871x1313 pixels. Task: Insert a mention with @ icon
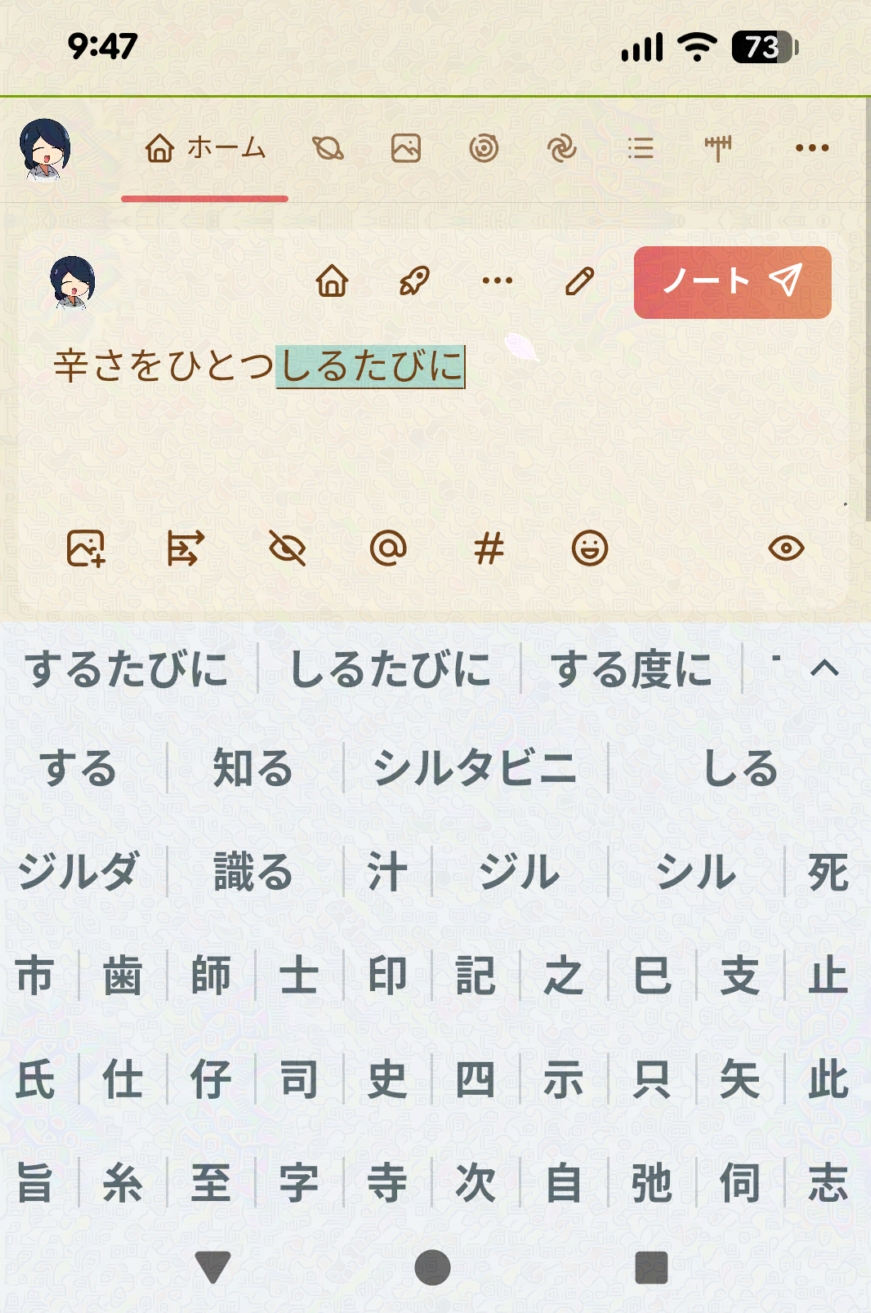388,548
